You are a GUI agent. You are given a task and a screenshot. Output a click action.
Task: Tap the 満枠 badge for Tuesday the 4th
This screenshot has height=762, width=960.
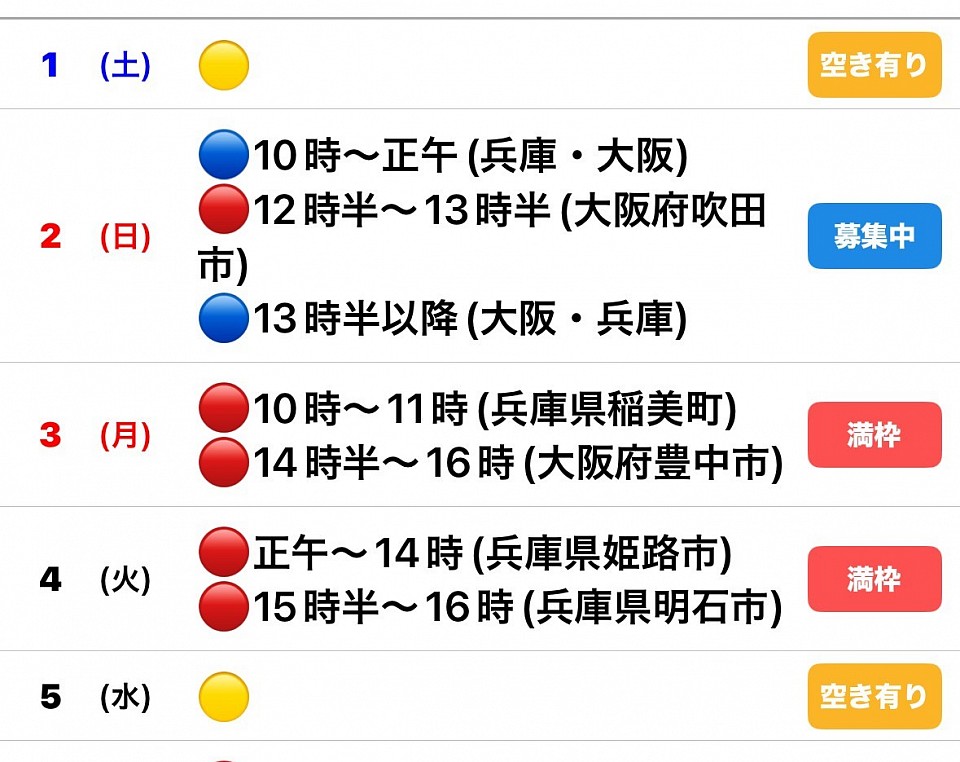[x=874, y=579]
